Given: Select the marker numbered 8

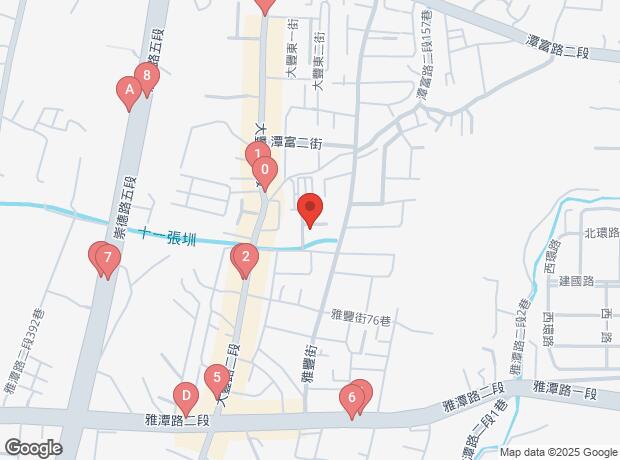Looking at the screenshot, I should (148, 76).
